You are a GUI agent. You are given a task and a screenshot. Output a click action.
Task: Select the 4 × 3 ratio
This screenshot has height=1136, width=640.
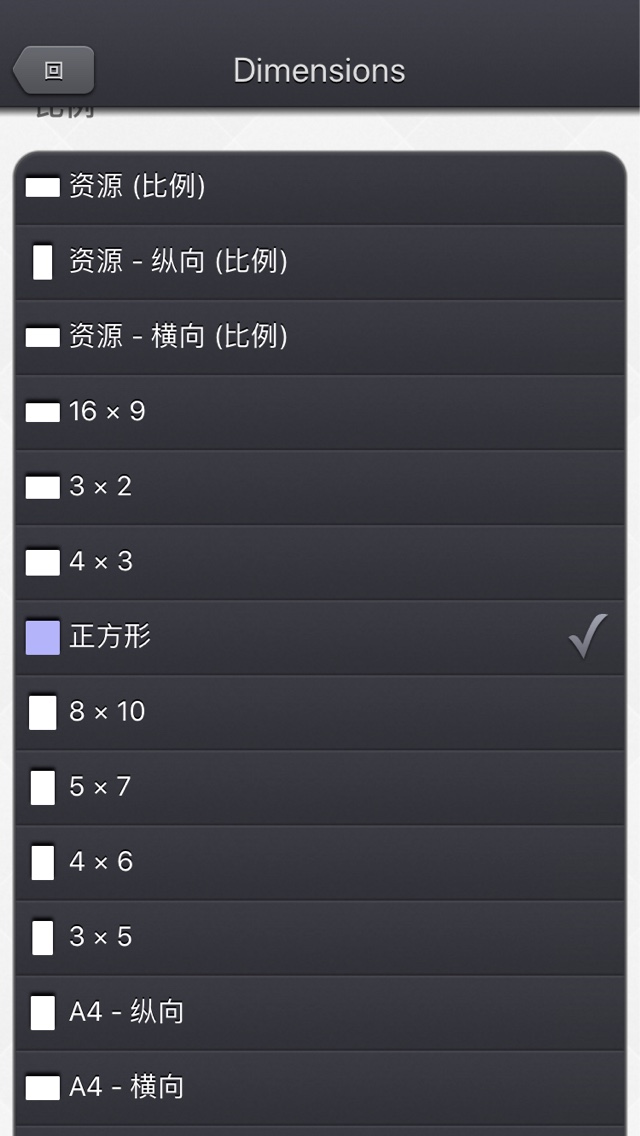click(320, 563)
